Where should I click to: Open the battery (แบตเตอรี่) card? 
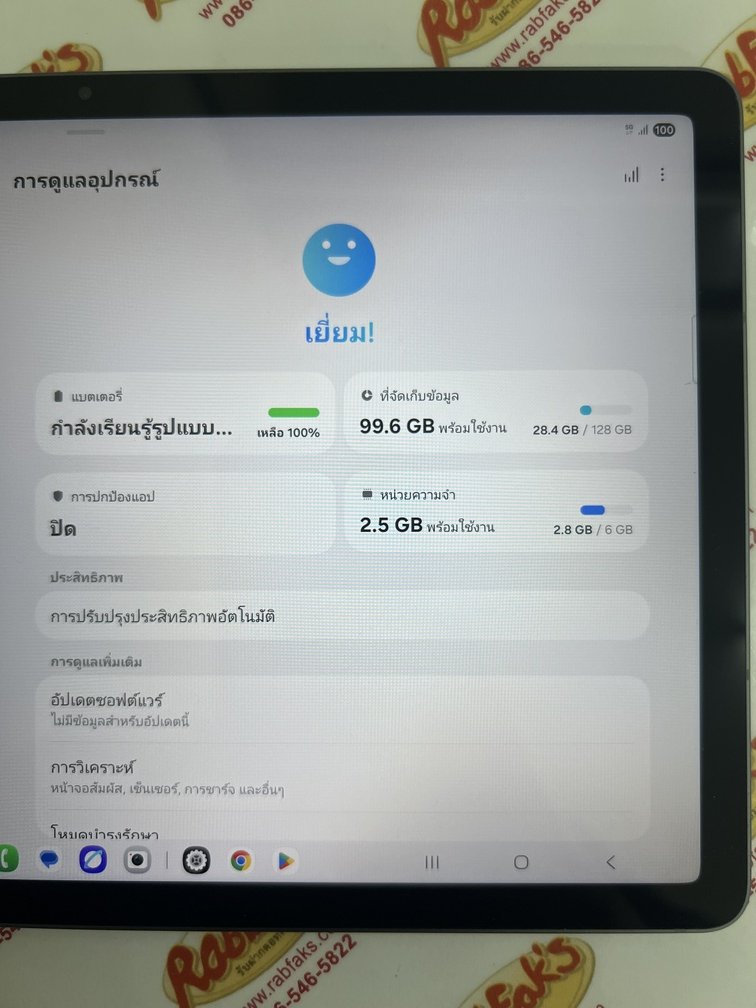pyautogui.click(x=185, y=414)
